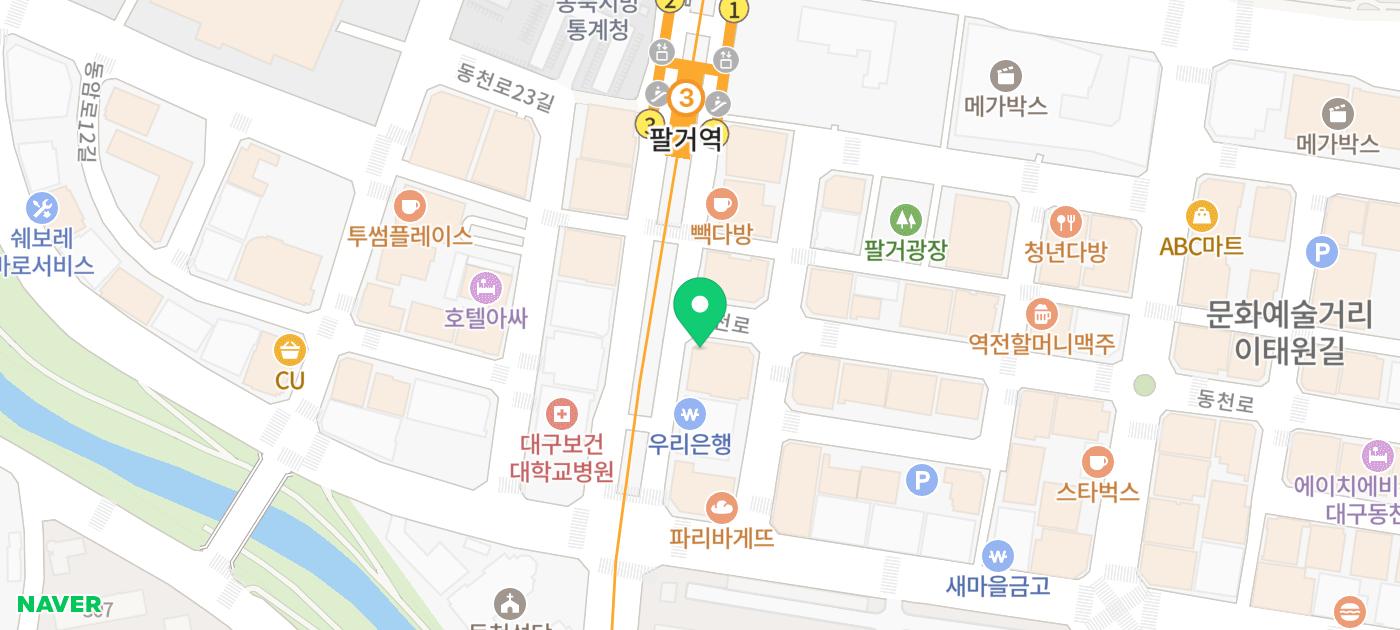1400x630 pixels.
Task: Open the 쉐보레 service center marker
Action: coord(42,208)
